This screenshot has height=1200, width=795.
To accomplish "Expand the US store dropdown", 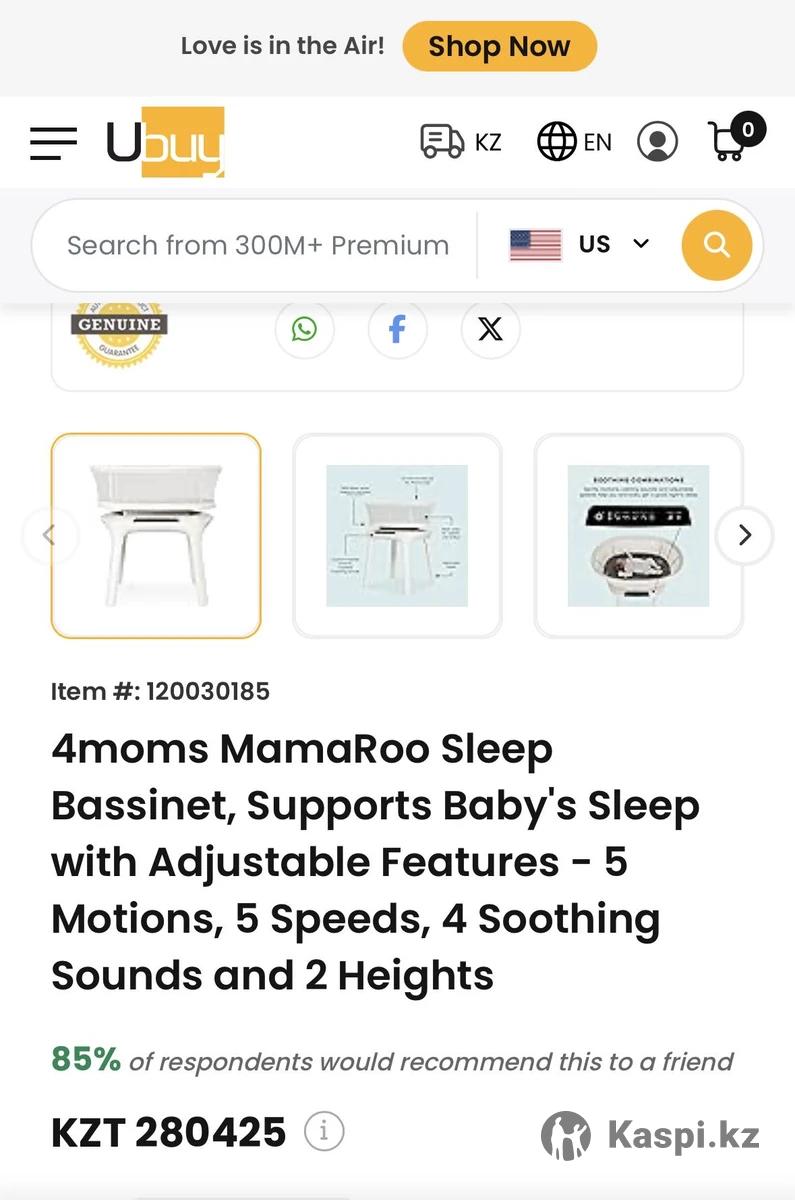I will (x=580, y=244).
